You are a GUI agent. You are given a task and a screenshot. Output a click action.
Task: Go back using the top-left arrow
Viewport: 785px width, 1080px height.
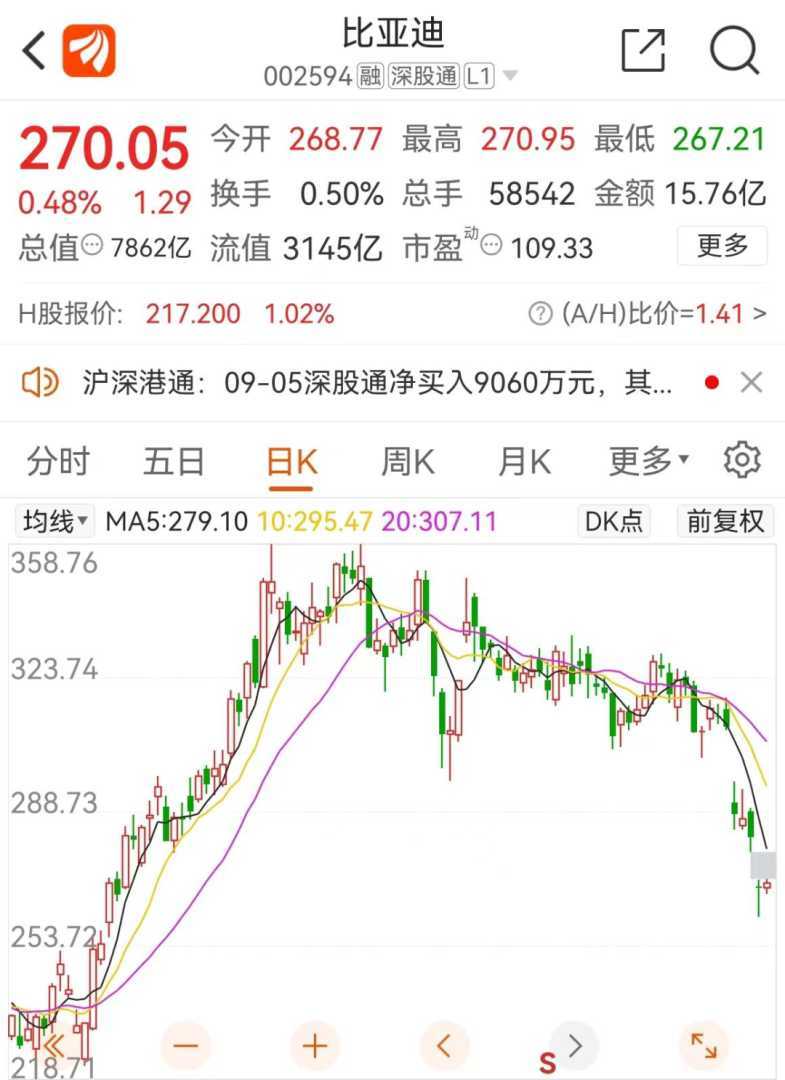pos(34,50)
